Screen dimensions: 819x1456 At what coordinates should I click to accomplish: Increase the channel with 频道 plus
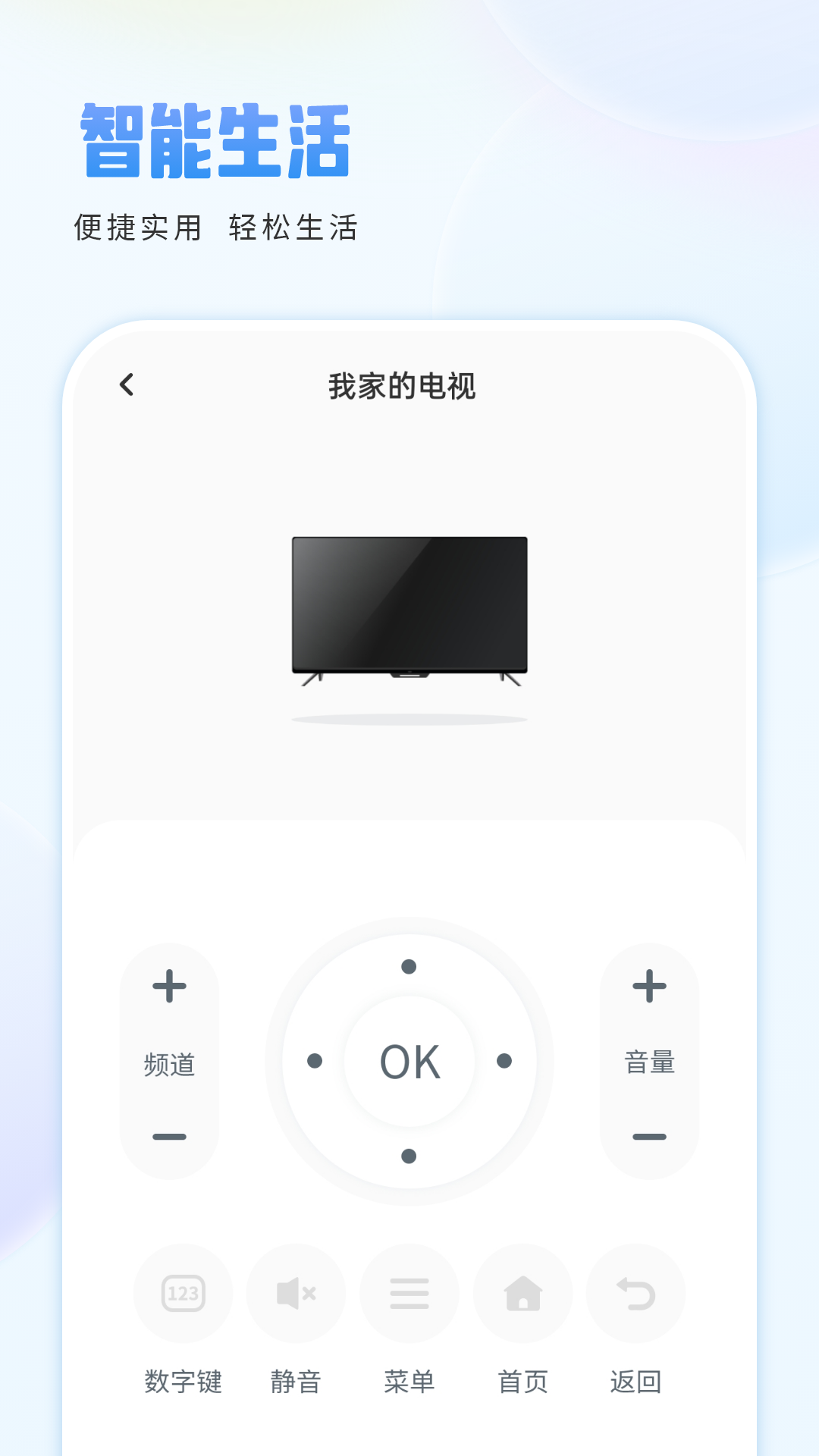pos(169,986)
